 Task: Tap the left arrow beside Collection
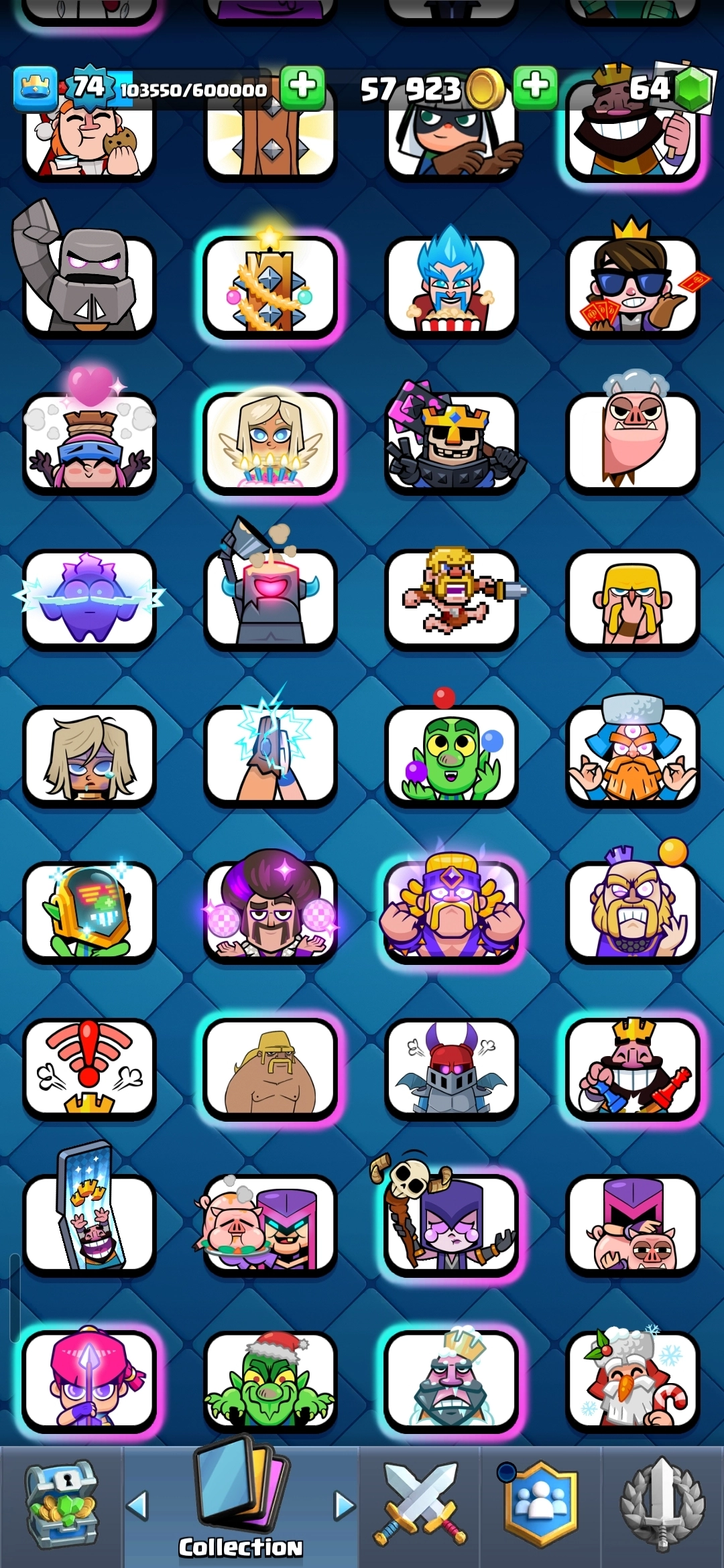click(137, 1505)
